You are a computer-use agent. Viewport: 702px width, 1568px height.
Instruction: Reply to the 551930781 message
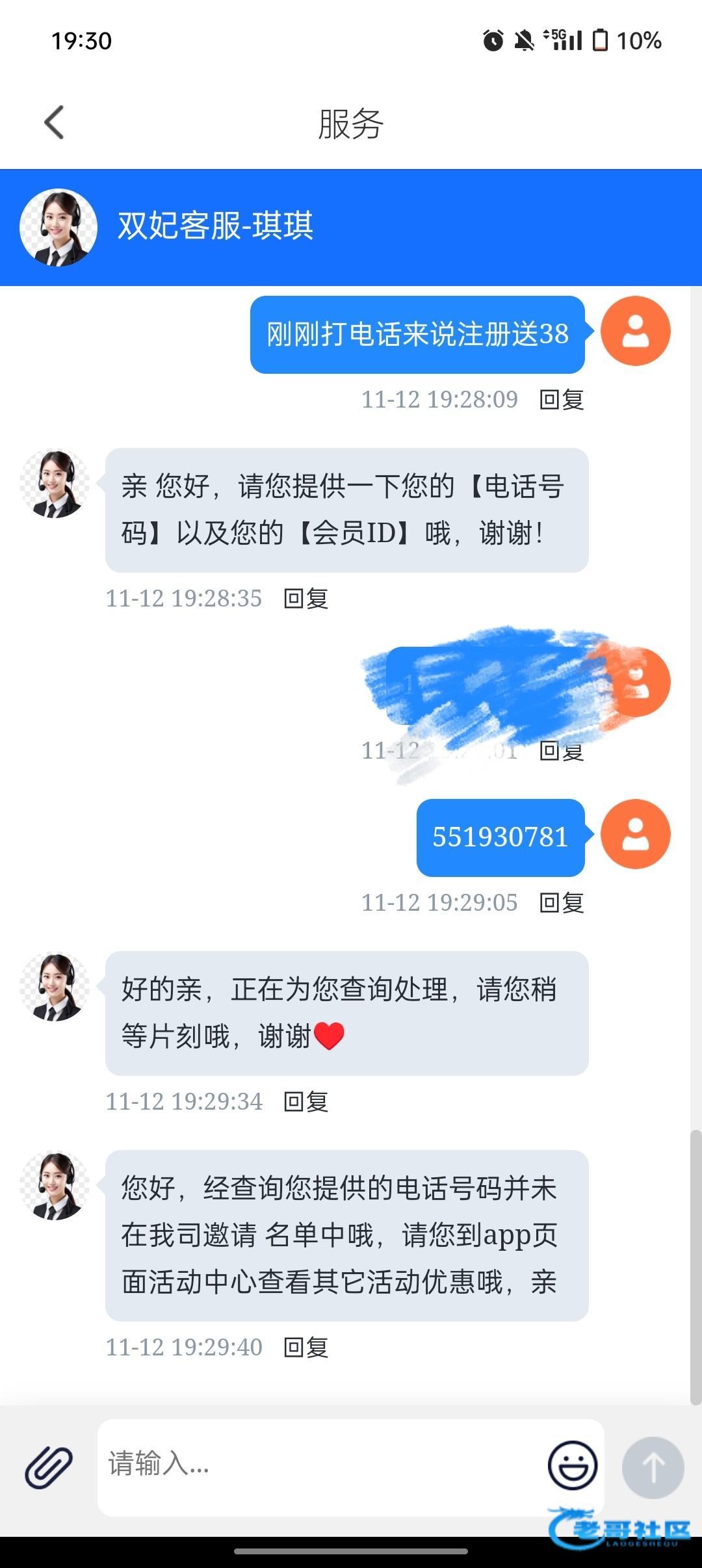(562, 902)
